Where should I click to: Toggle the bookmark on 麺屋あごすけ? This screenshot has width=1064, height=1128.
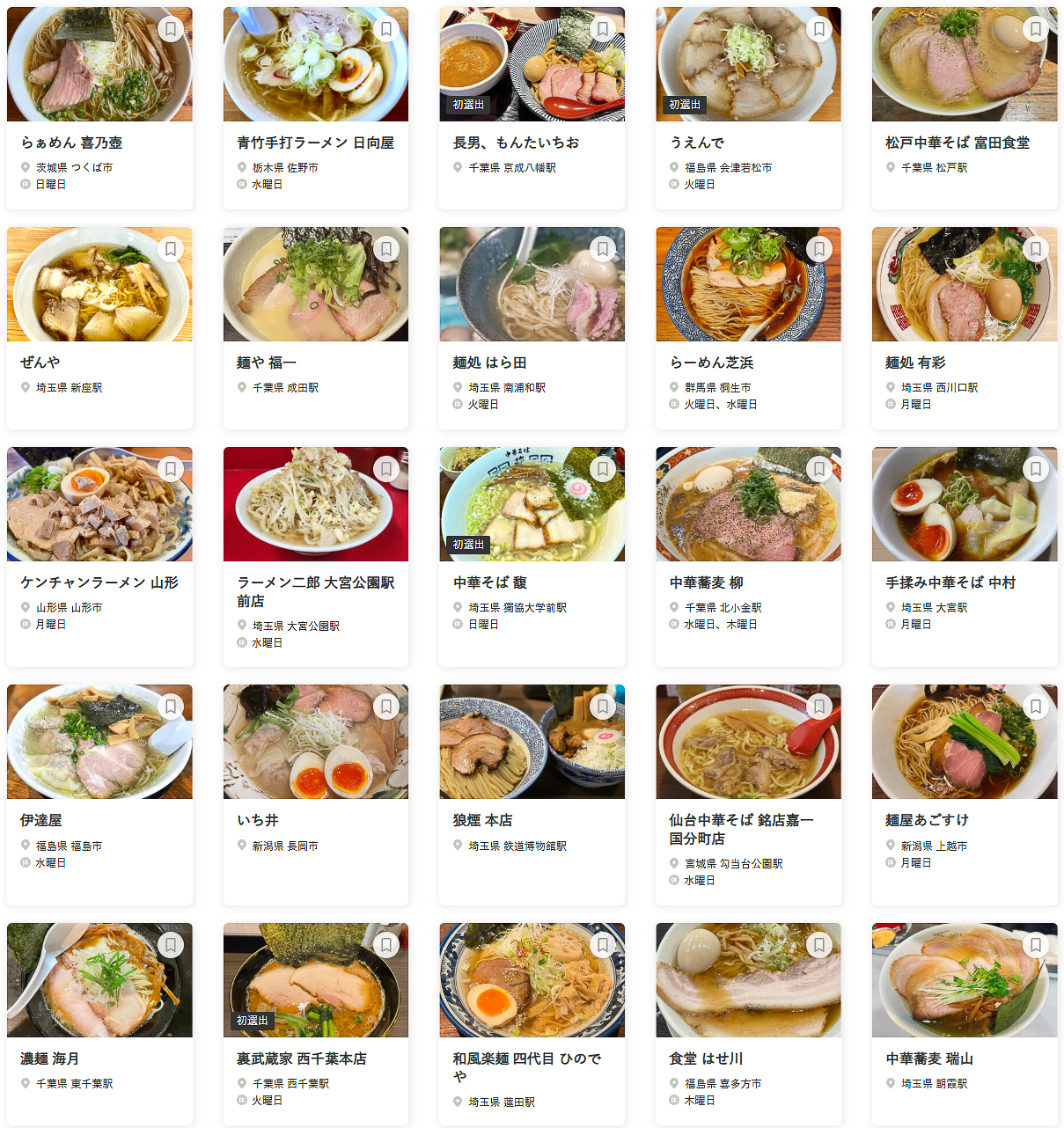[x=1037, y=707]
